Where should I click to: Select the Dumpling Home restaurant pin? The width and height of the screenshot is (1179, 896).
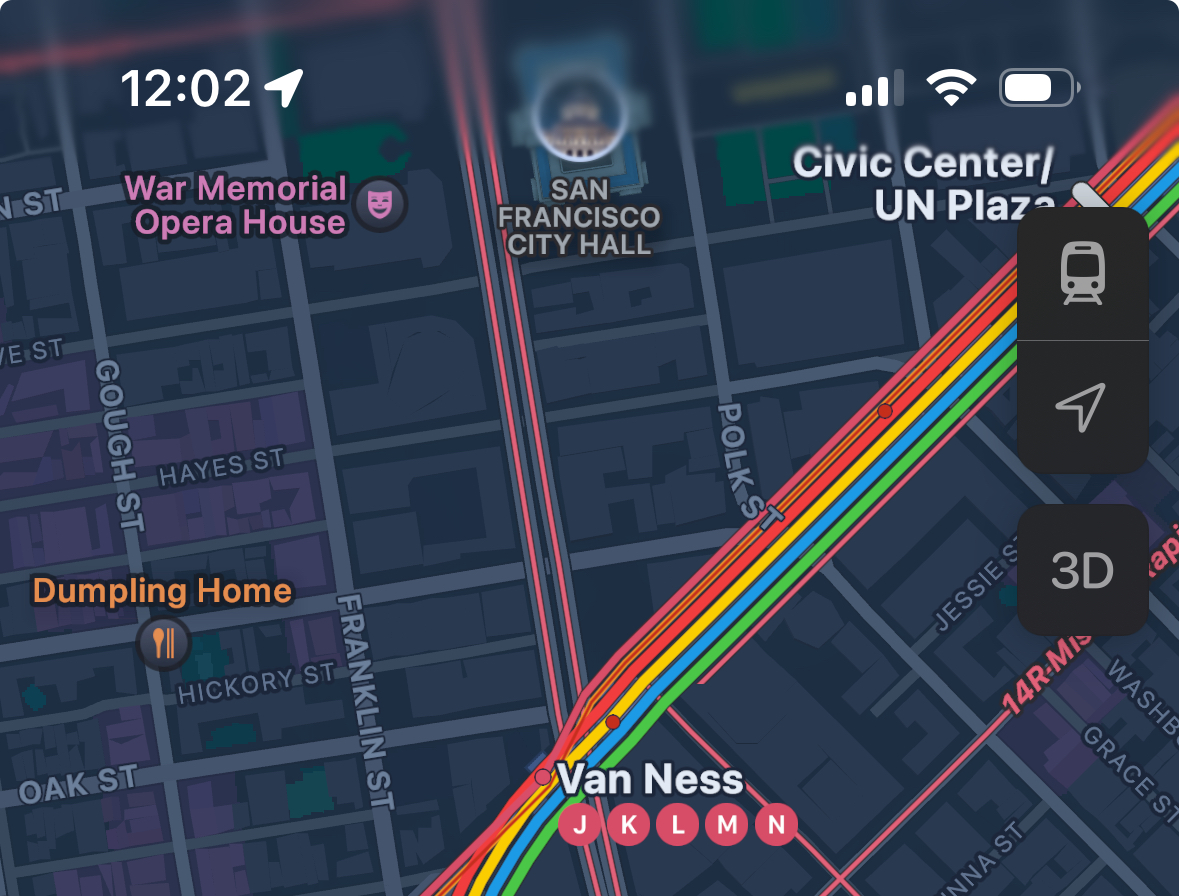(163, 641)
